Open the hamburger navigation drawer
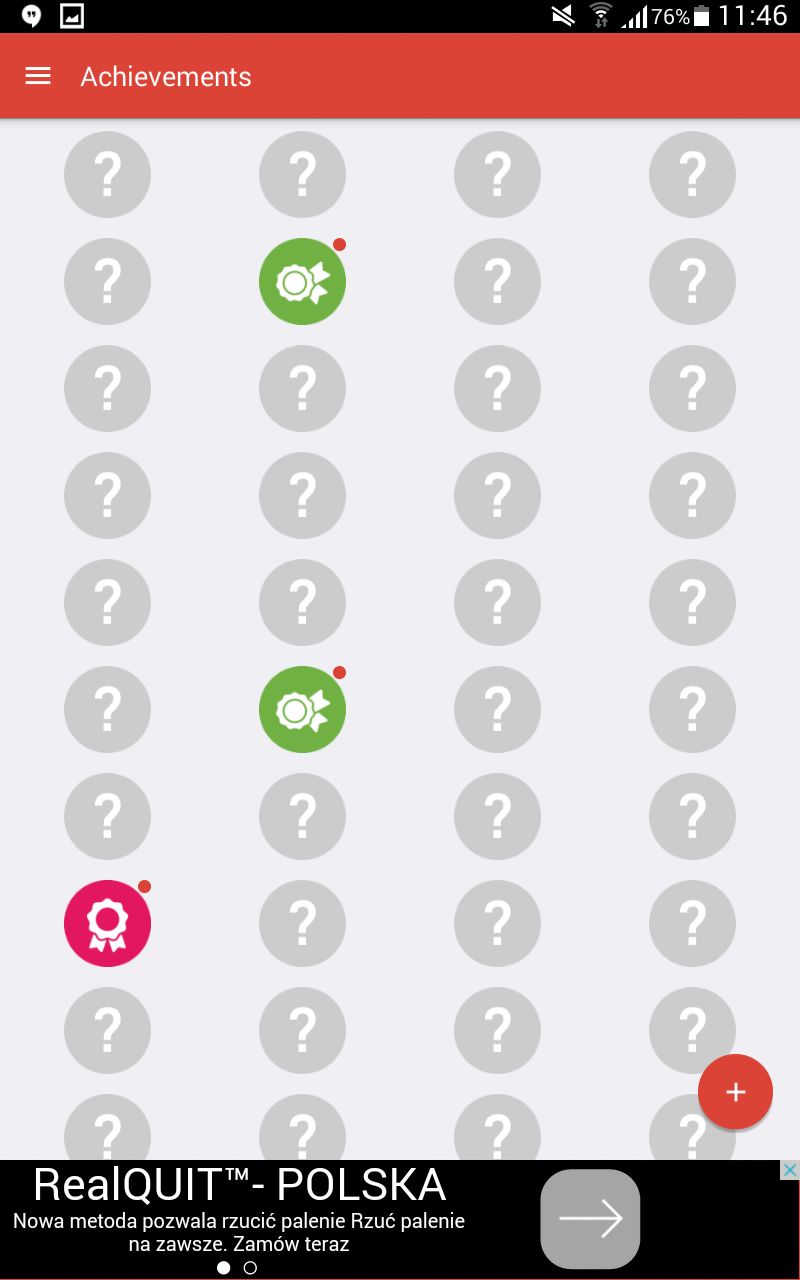The height and width of the screenshot is (1280, 800). (x=38, y=77)
